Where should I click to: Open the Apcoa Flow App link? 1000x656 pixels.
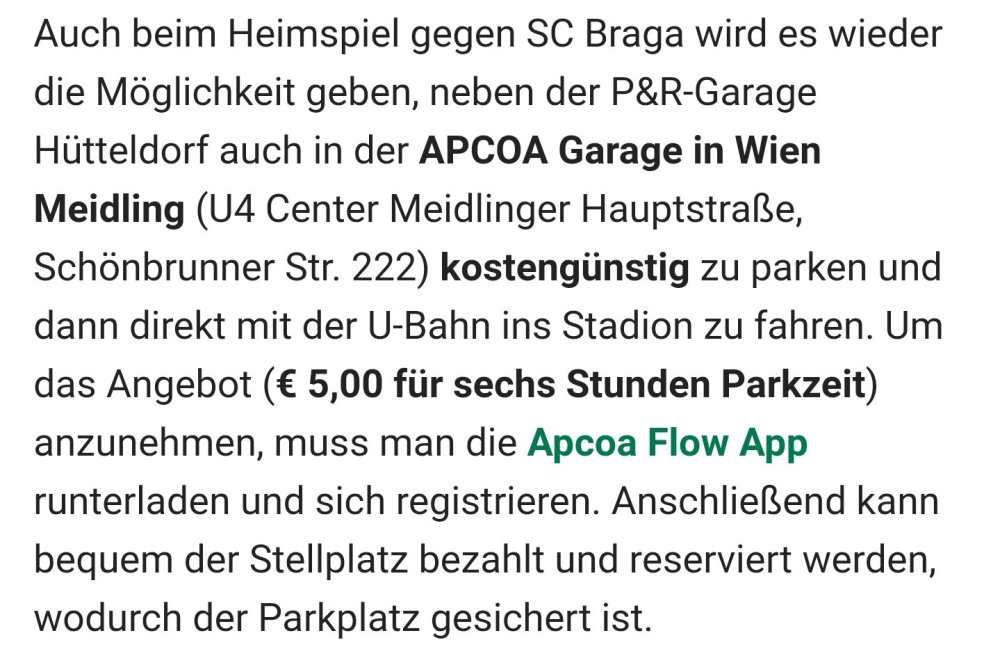click(x=666, y=443)
